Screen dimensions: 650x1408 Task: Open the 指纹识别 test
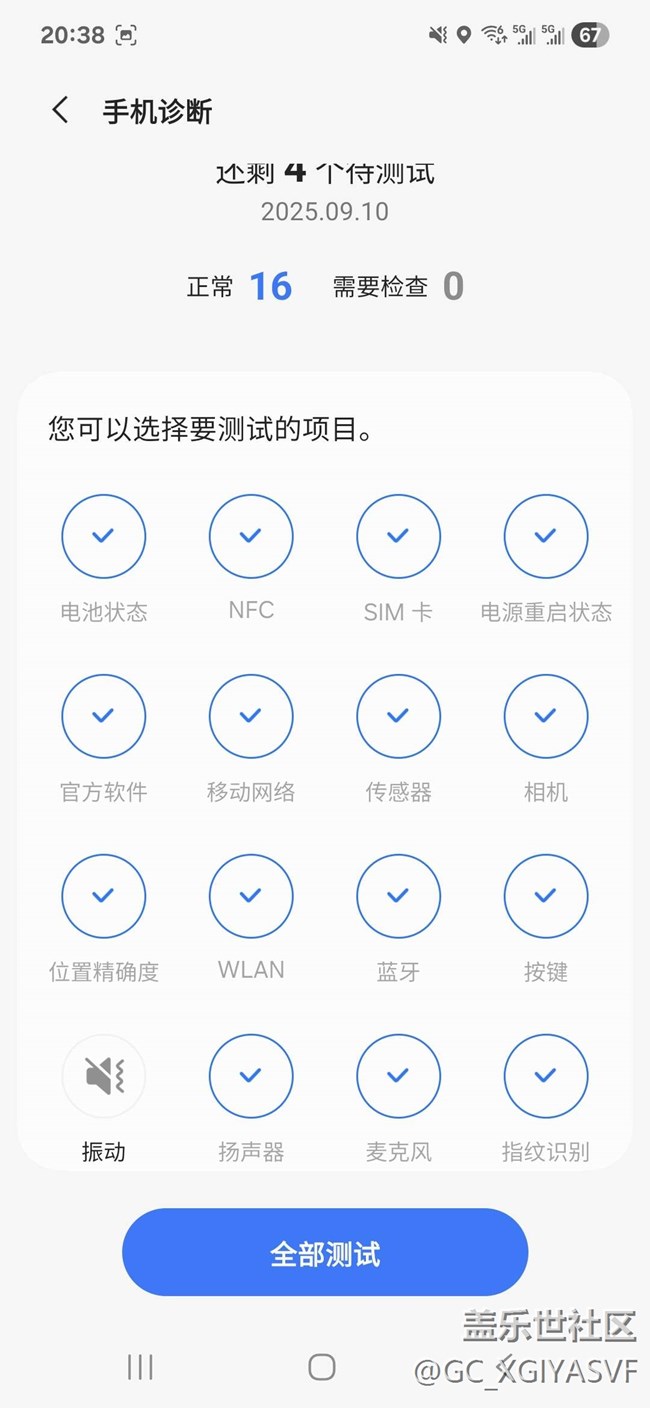pos(545,1076)
